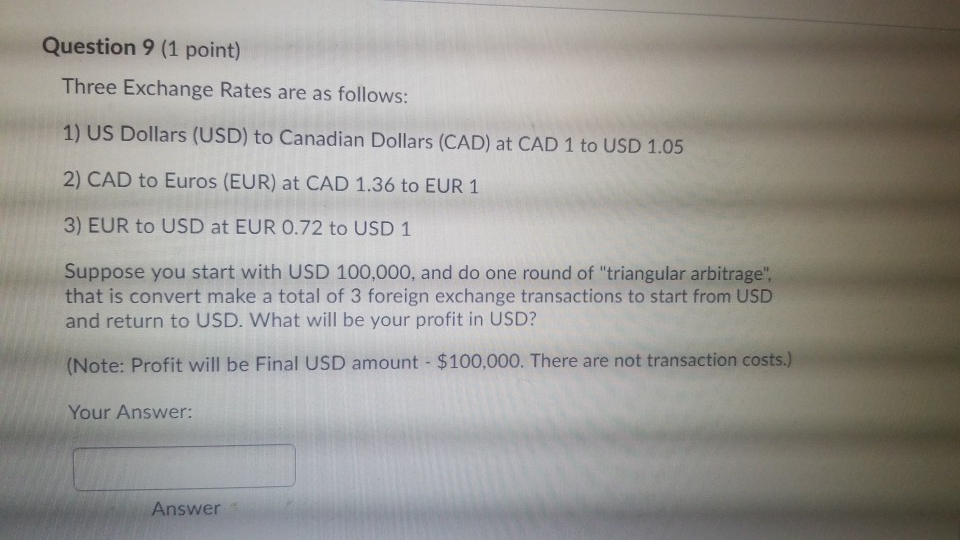The height and width of the screenshot is (540, 960).
Task: Focus the Your Answer text field
Action: coord(184,466)
